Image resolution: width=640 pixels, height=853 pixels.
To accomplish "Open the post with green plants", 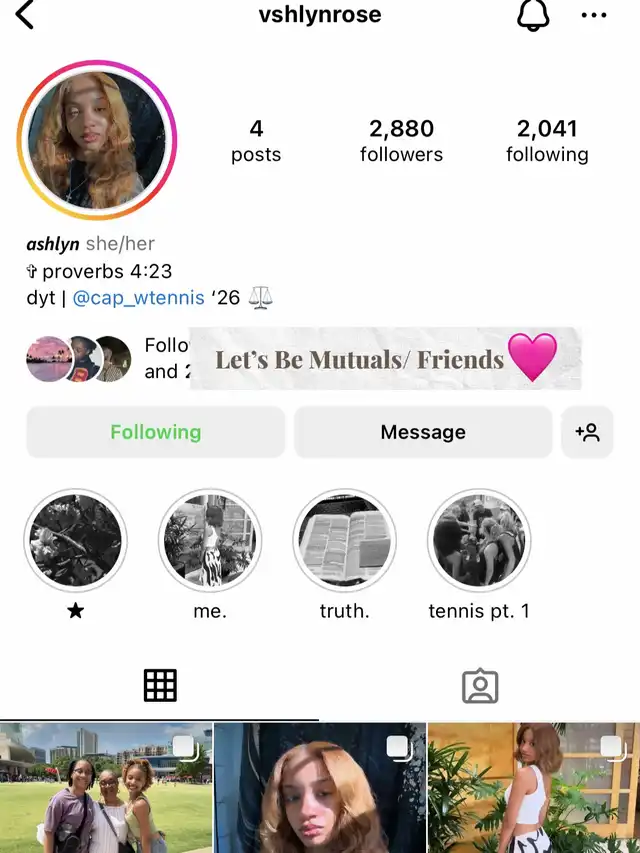I will click(x=534, y=788).
